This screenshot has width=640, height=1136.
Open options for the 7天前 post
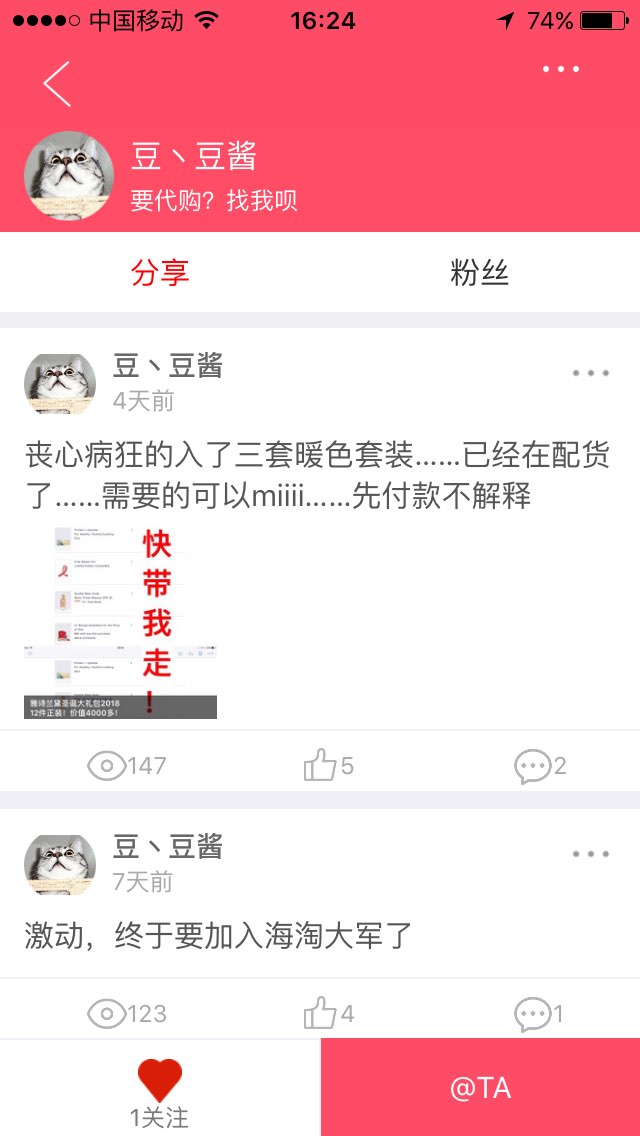(591, 854)
